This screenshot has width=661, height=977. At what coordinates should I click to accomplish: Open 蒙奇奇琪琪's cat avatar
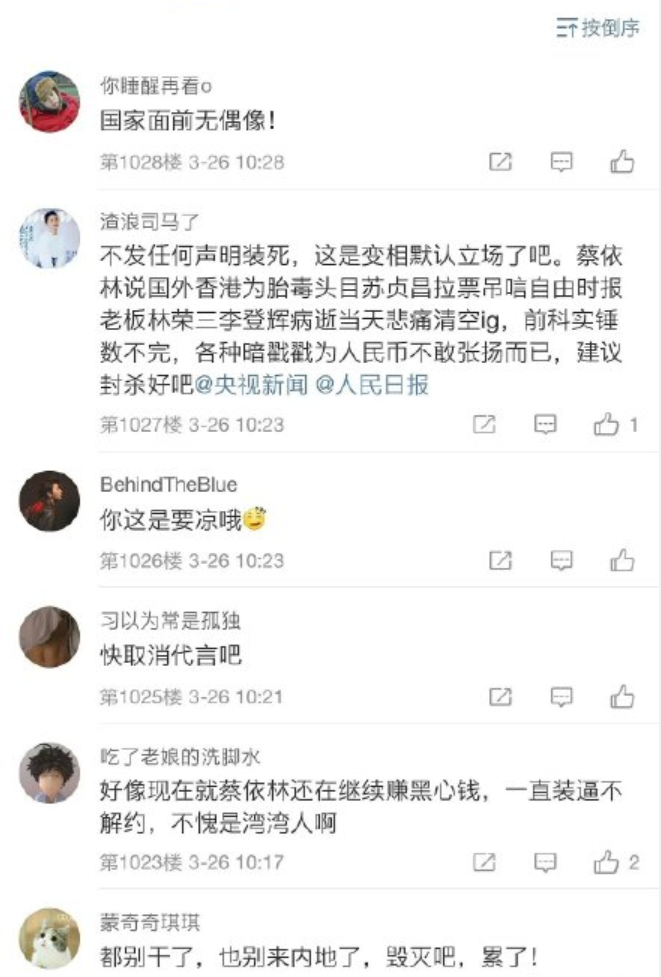(x=49, y=938)
